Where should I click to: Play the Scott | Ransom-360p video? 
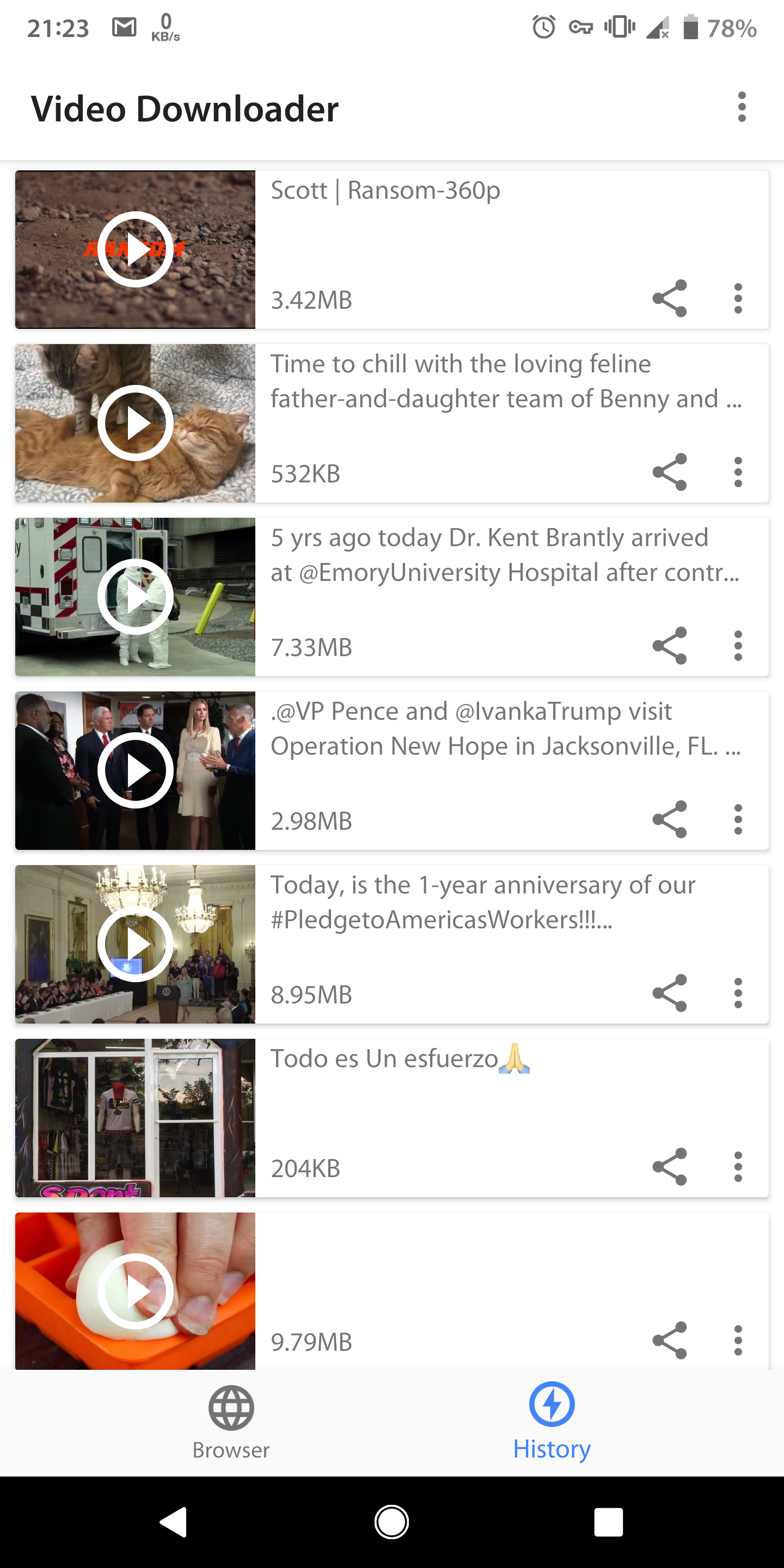click(135, 249)
